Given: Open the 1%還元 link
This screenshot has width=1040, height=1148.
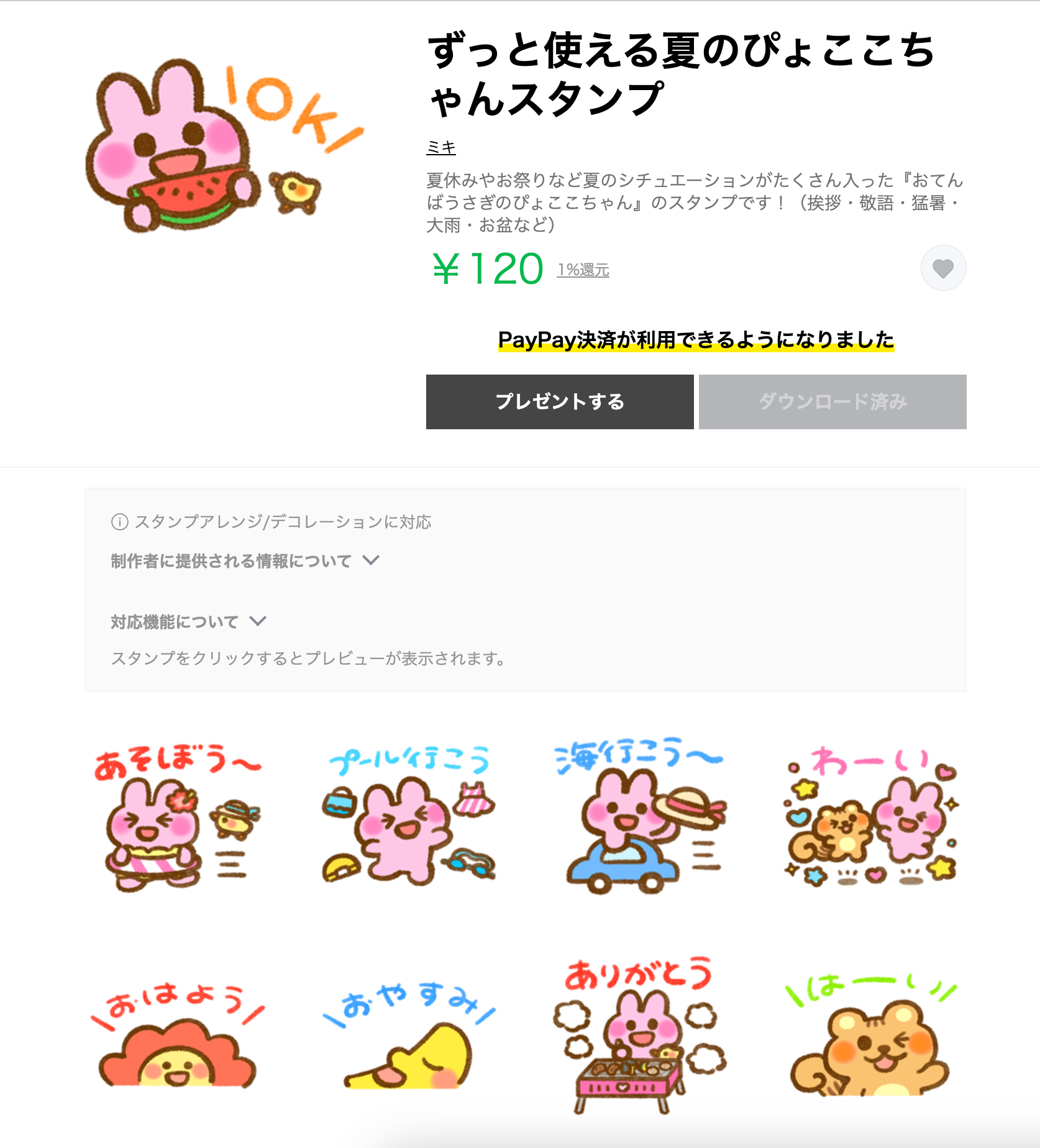Looking at the screenshot, I should [x=583, y=270].
